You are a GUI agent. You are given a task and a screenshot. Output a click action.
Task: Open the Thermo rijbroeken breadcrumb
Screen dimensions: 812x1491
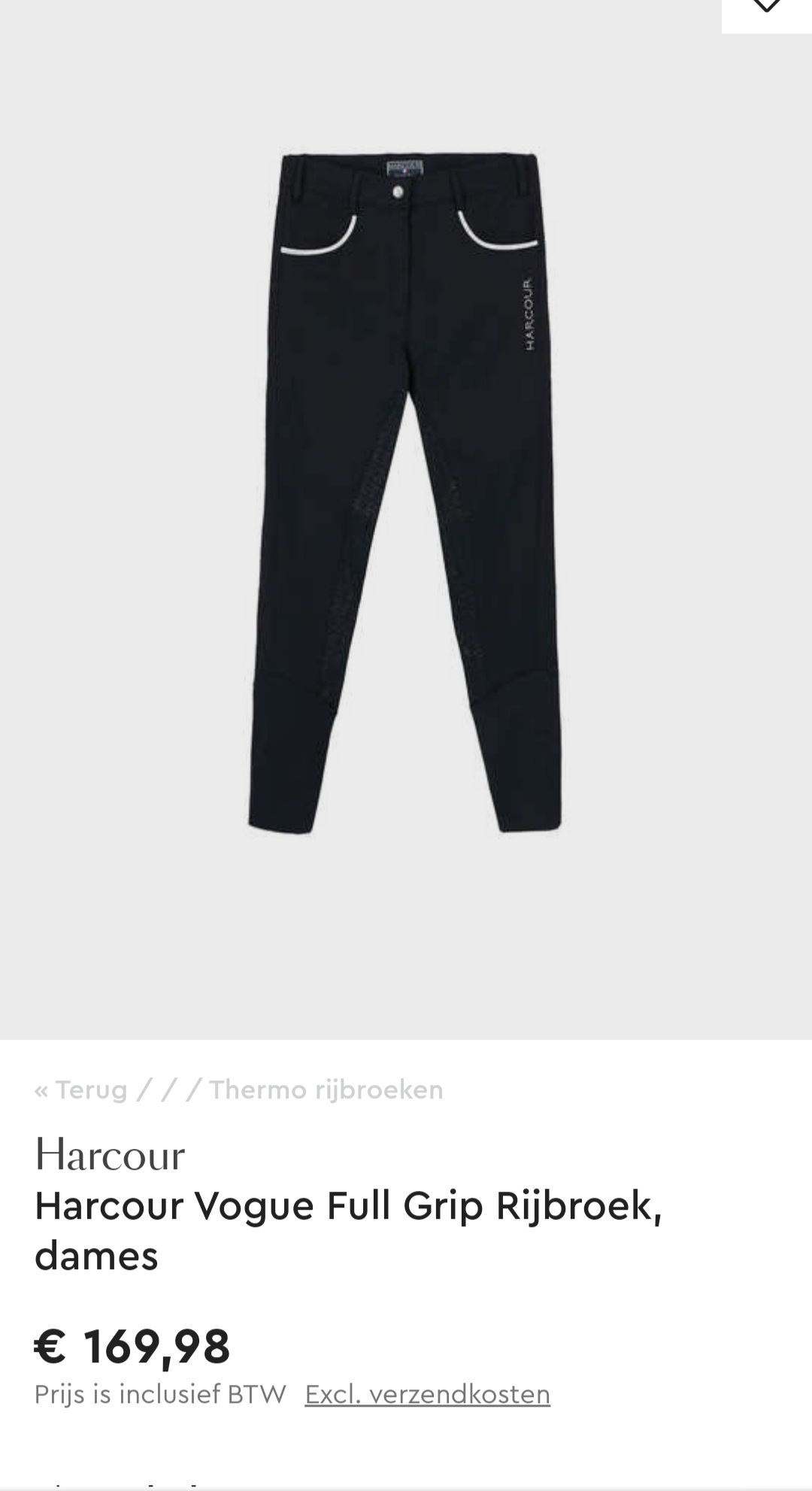326,1089
